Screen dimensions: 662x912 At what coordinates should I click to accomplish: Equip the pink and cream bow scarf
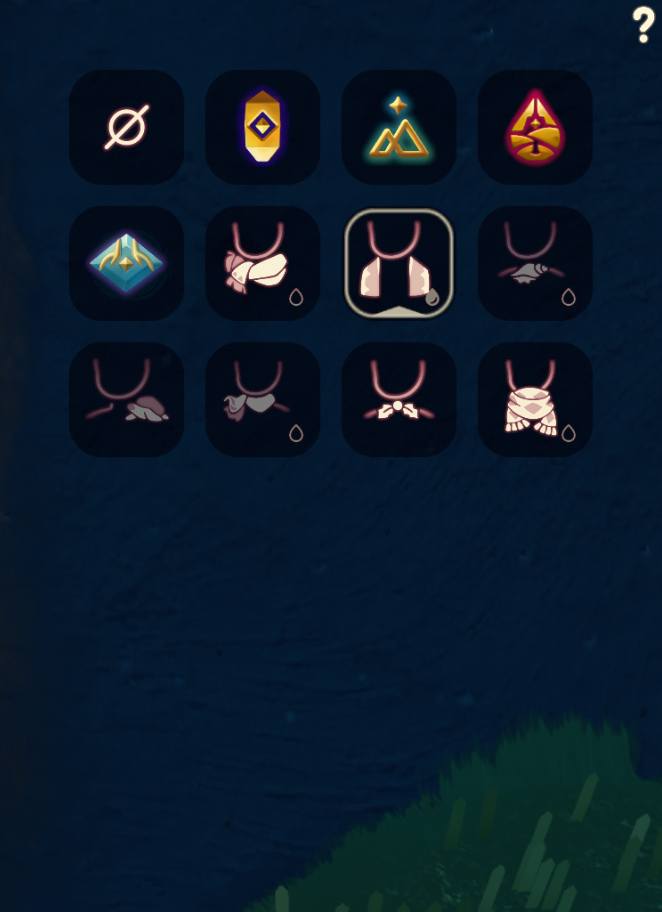[262, 263]
